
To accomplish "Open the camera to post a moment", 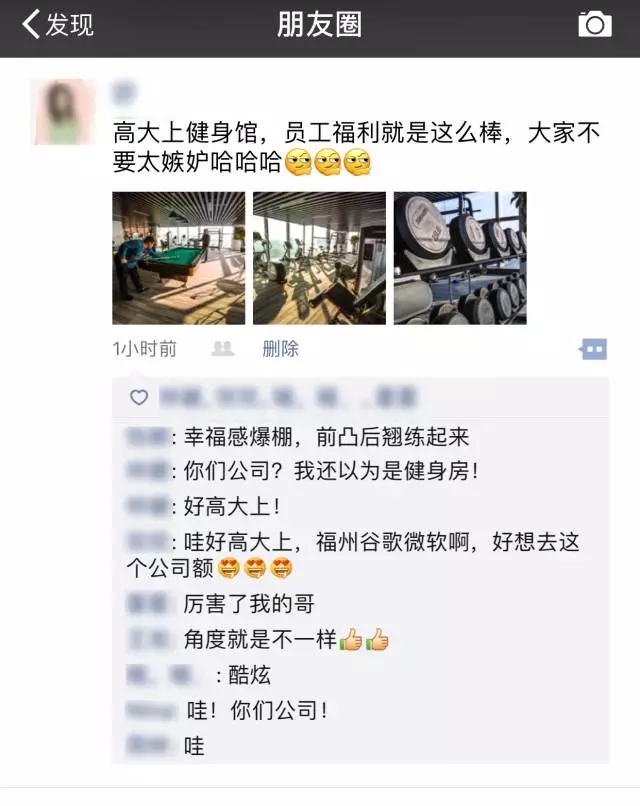I will [594, 25].
